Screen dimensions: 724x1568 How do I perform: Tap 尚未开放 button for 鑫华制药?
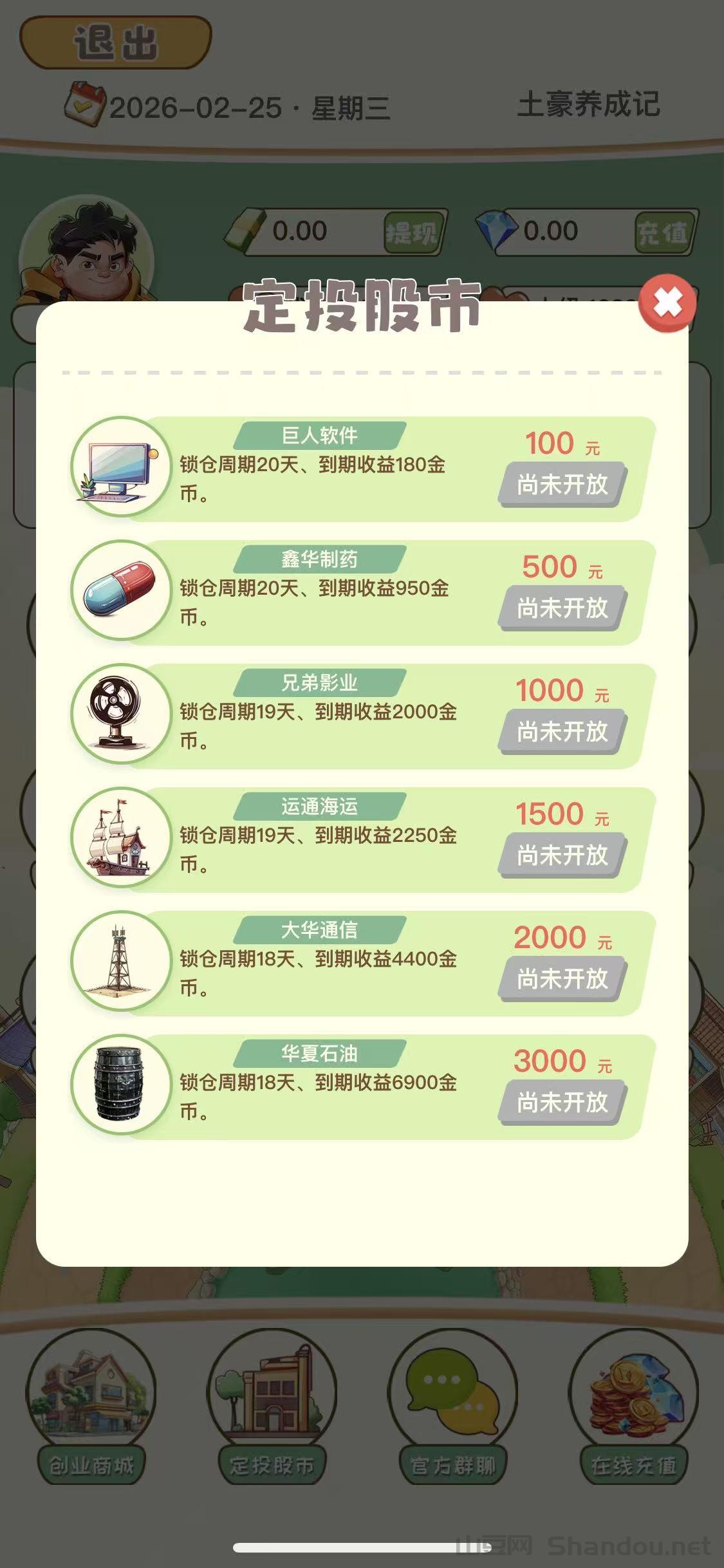click(562, 608)
